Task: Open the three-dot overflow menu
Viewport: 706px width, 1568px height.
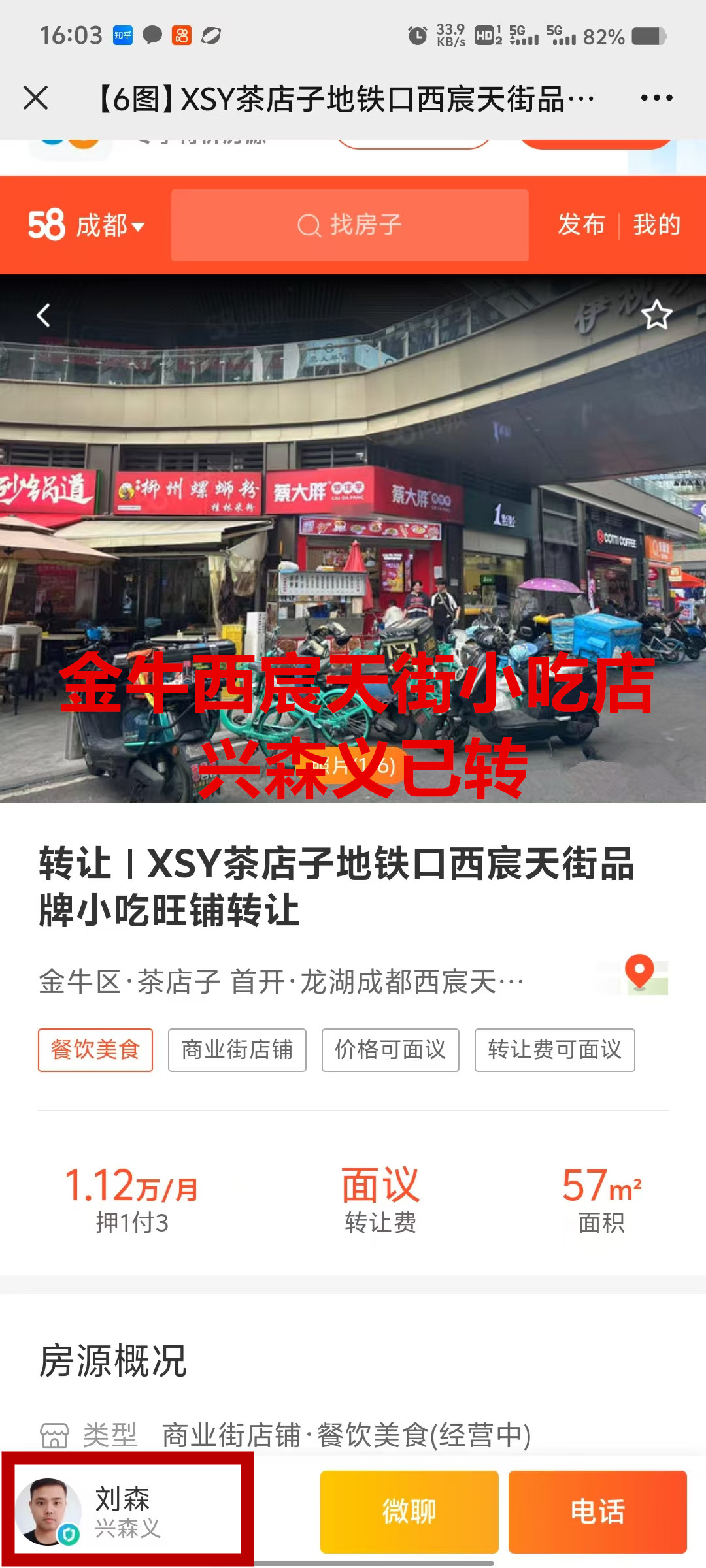Action: 656,98
